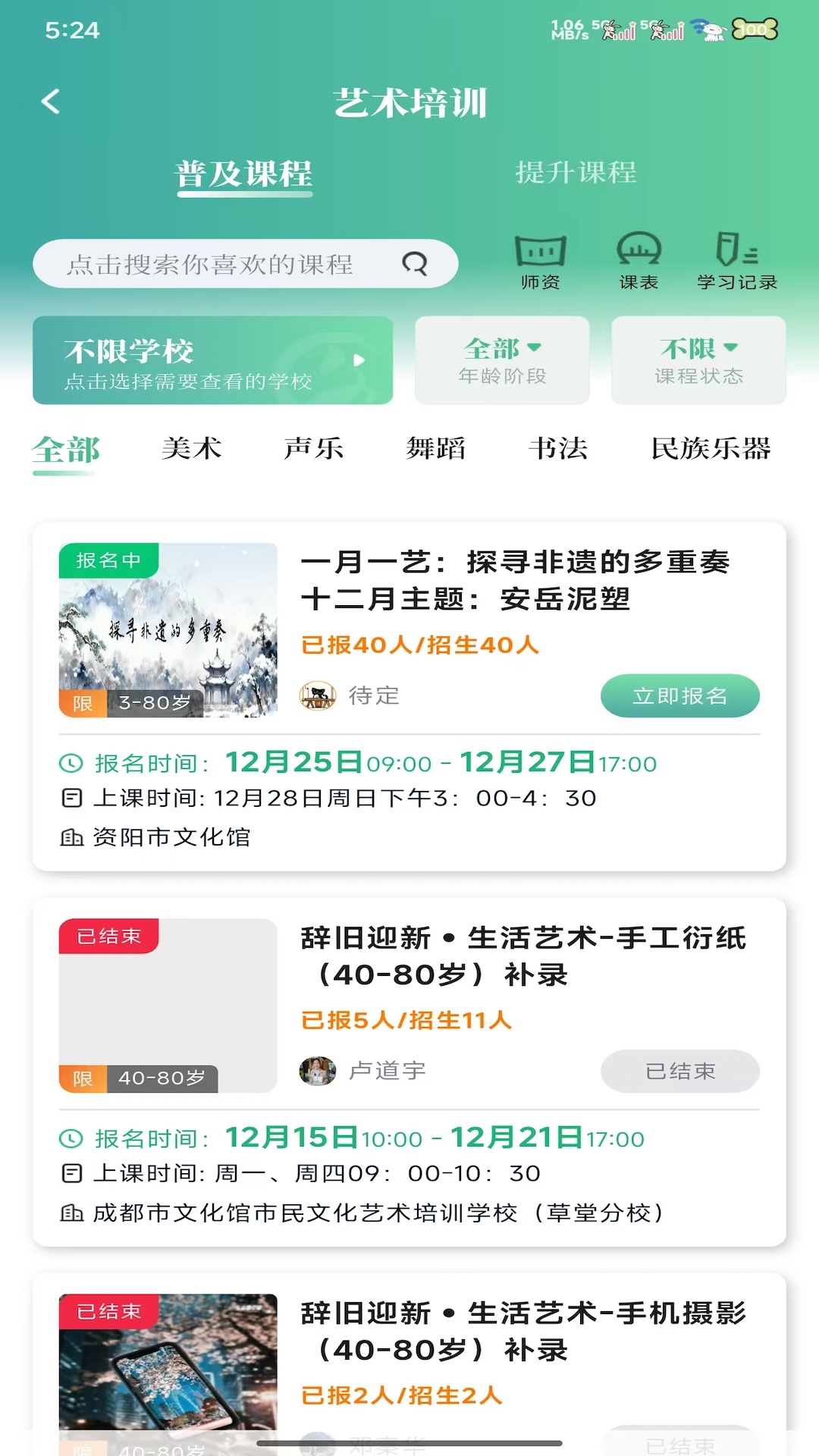This screenshot has height=1456, width=819.
Task: Tap 立即报名 for 安岳泥塑 course
Action: tap(679, 695)
